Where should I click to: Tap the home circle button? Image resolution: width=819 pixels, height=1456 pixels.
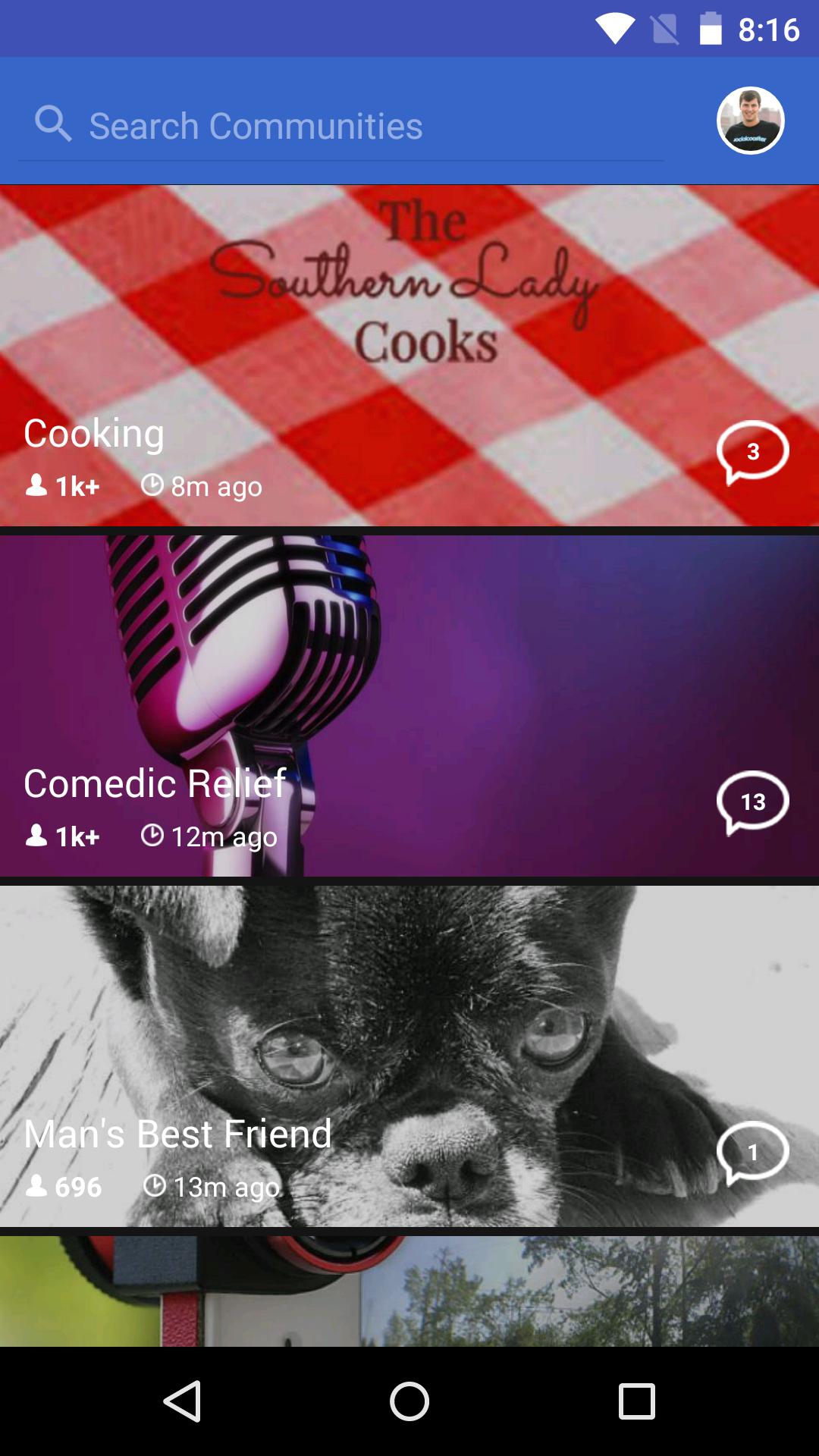(x=409, y=1401)
